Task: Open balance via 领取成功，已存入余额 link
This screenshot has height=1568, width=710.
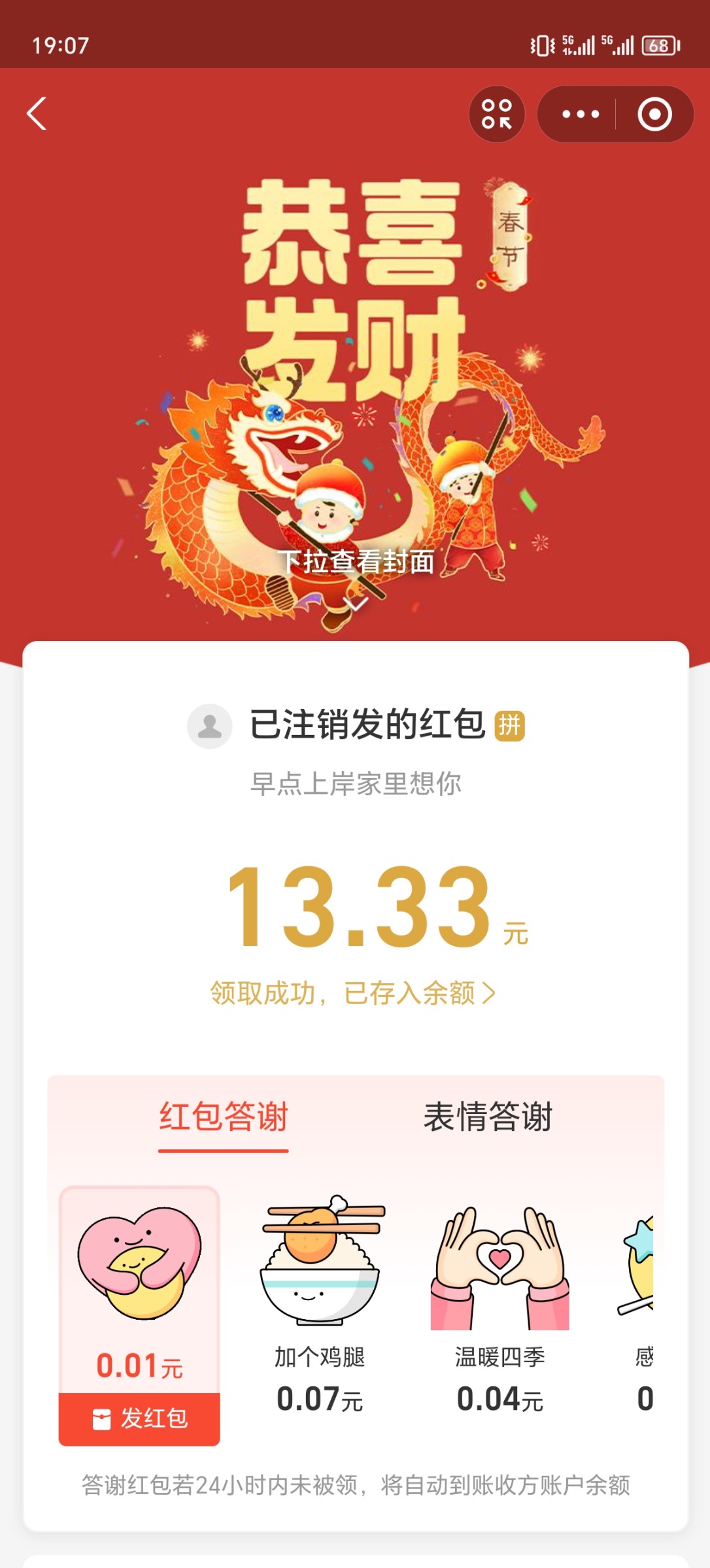Action: coord(353,993)
